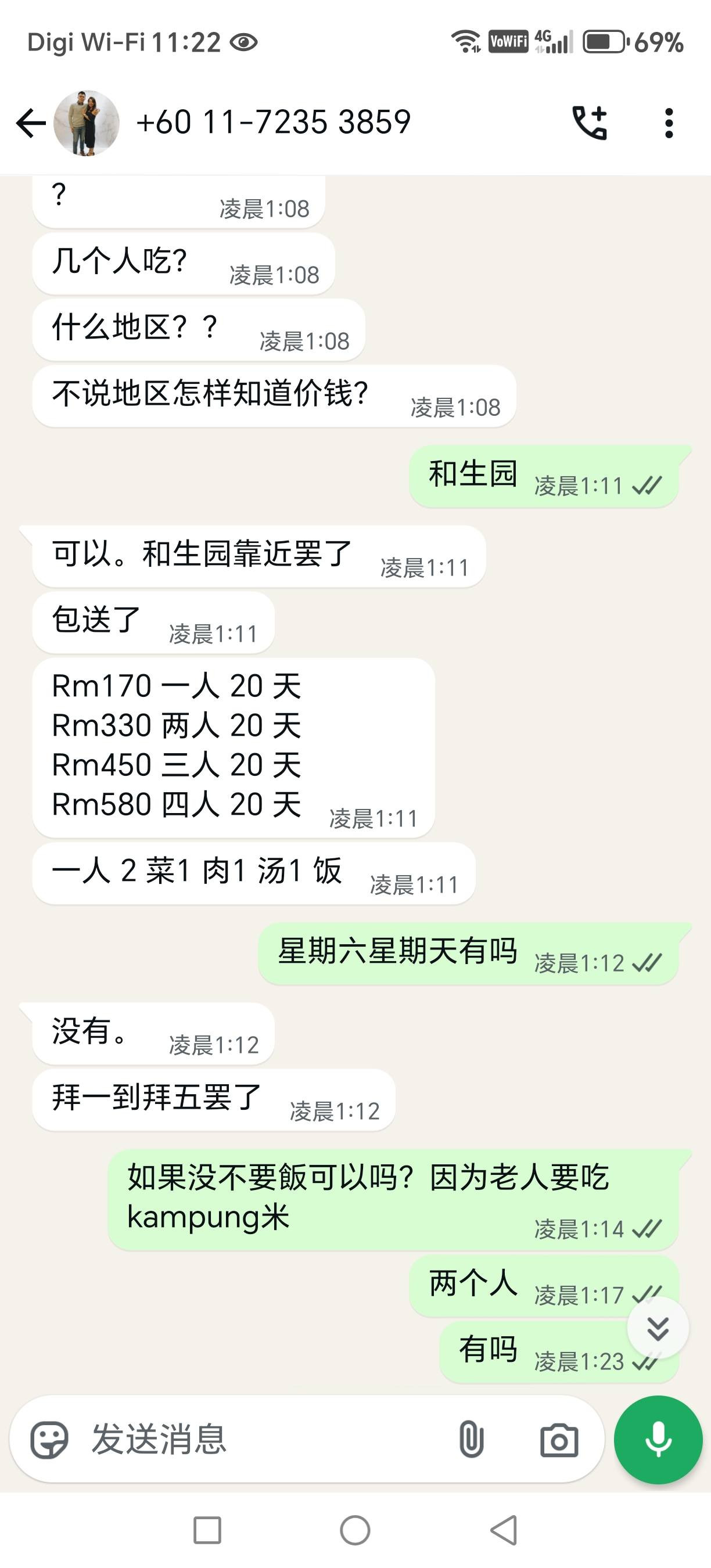
Task: Tap the system home button
Action: coord(355,1530)
